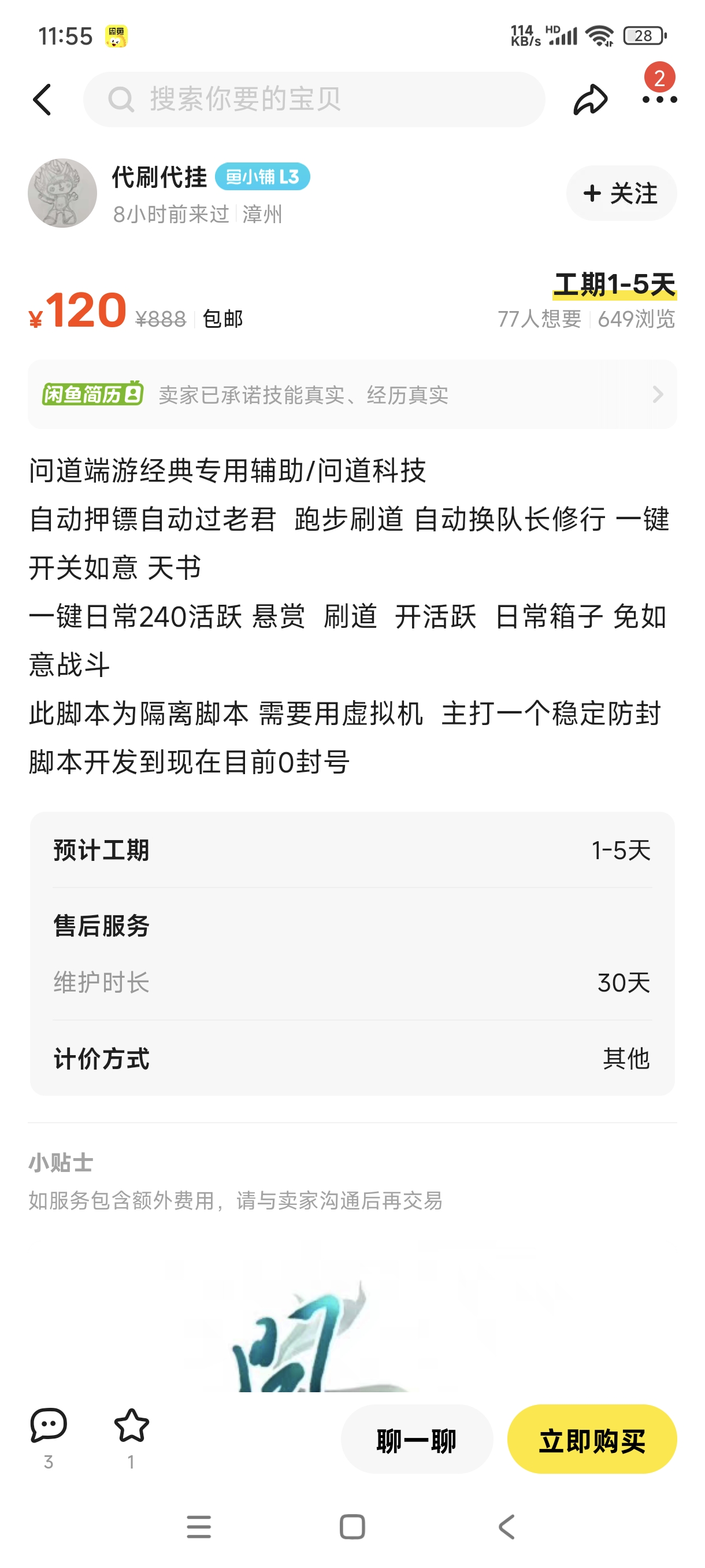Open the comments icon with 3 messages
Viewport: 705px width, 1568px height.
pyautogui.click(x=48, y=1426)
